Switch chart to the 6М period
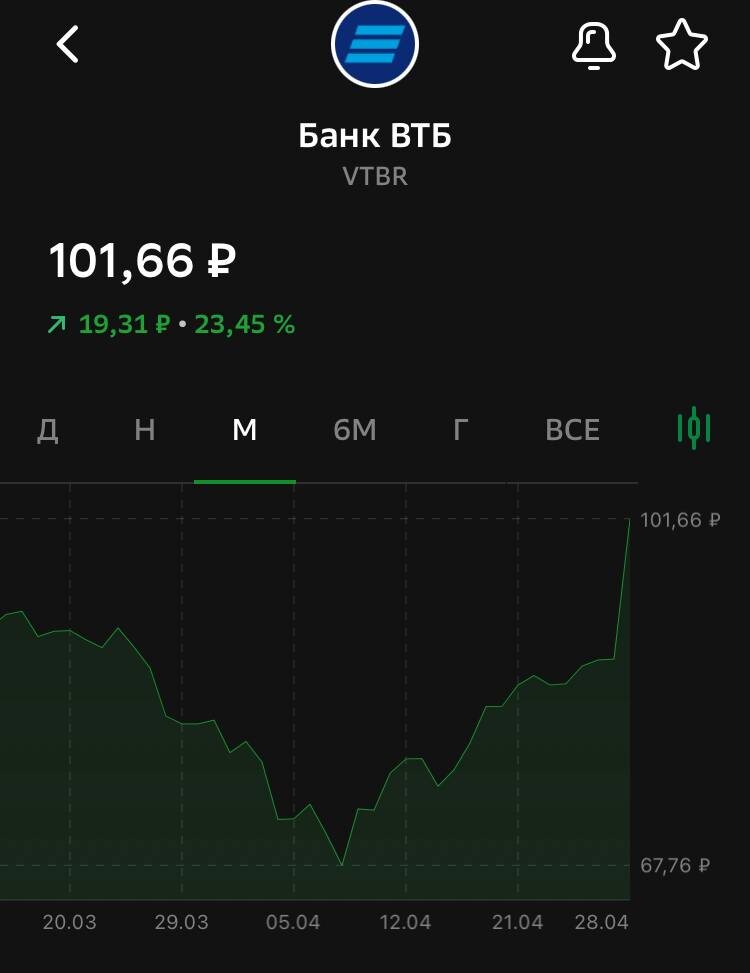The width and height of the screenshot is (750, 973). pos(355,430)
